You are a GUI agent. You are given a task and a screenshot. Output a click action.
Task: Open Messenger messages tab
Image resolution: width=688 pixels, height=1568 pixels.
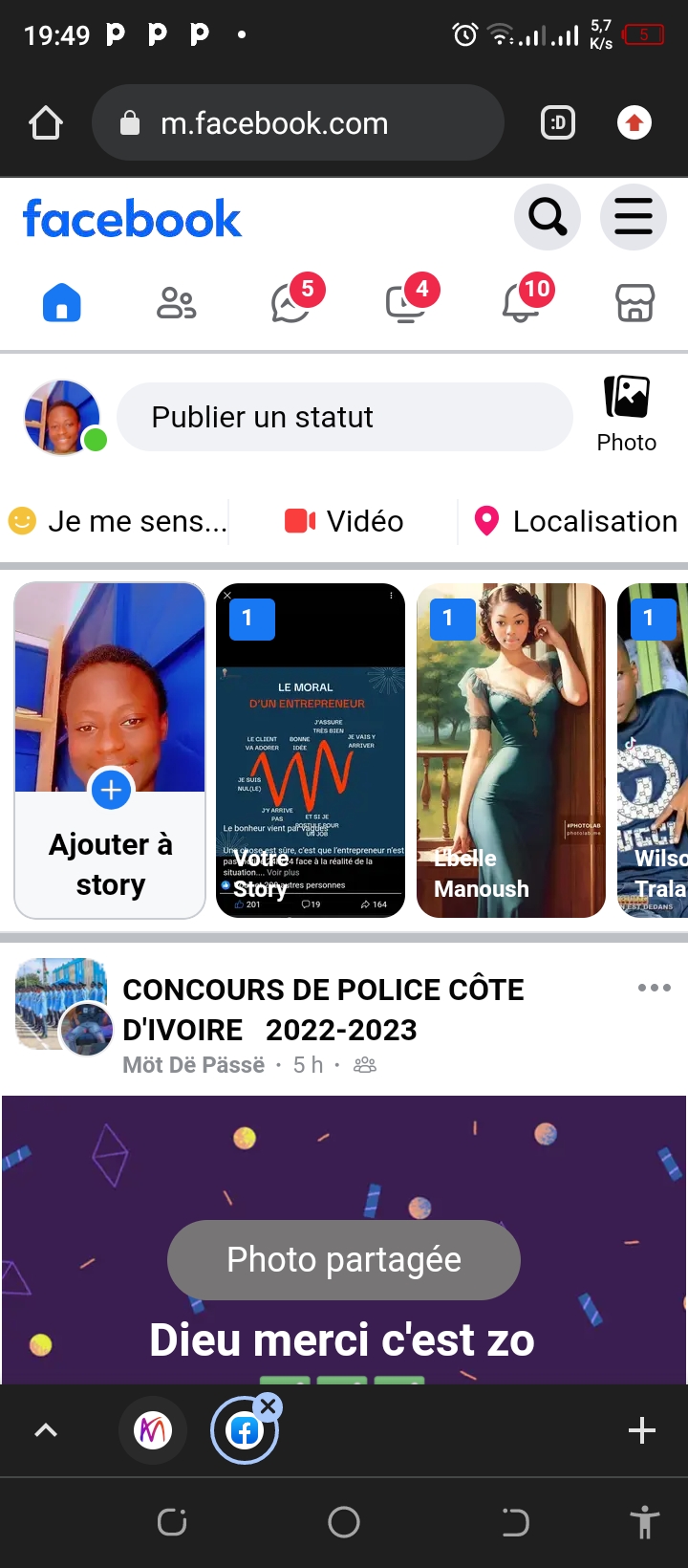[291, 303]
